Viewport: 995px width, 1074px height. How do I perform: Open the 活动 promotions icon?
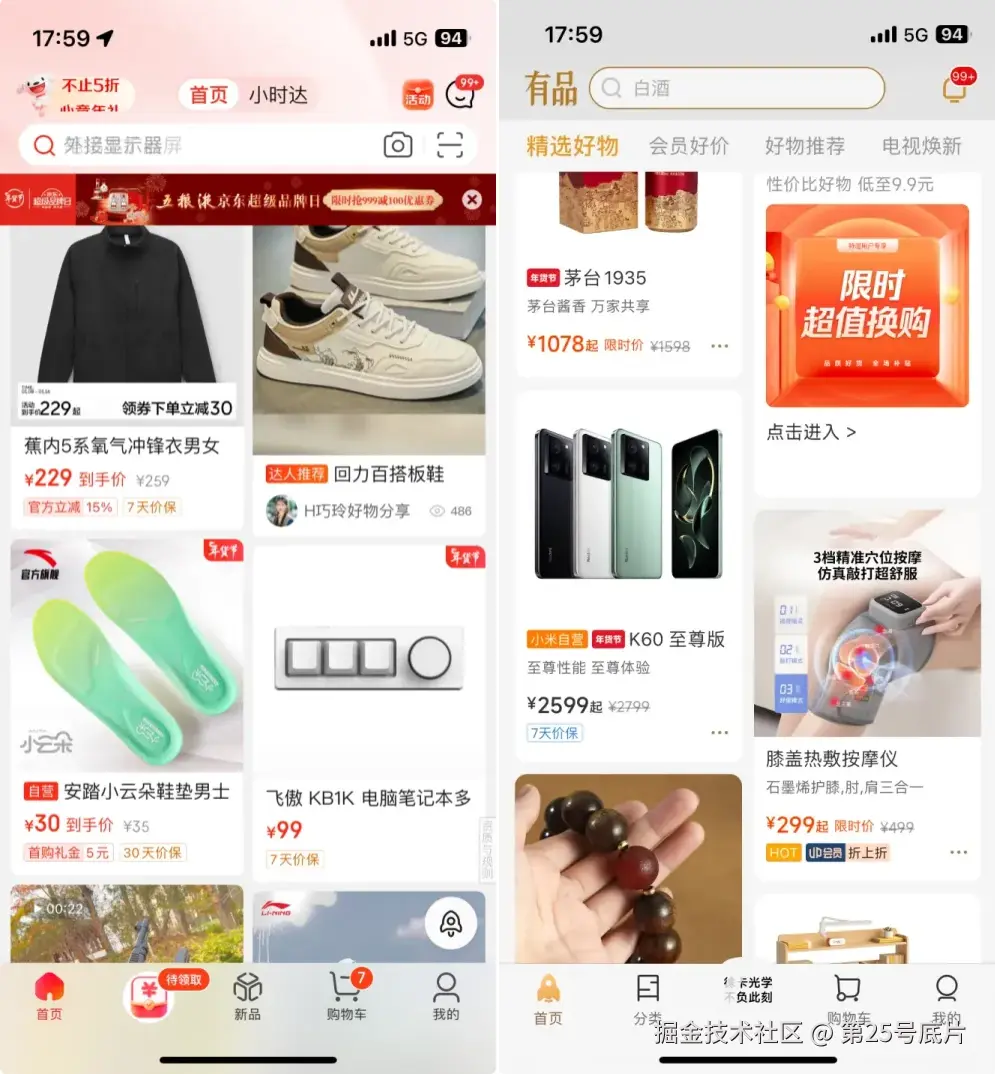click(x=418, y=96)
